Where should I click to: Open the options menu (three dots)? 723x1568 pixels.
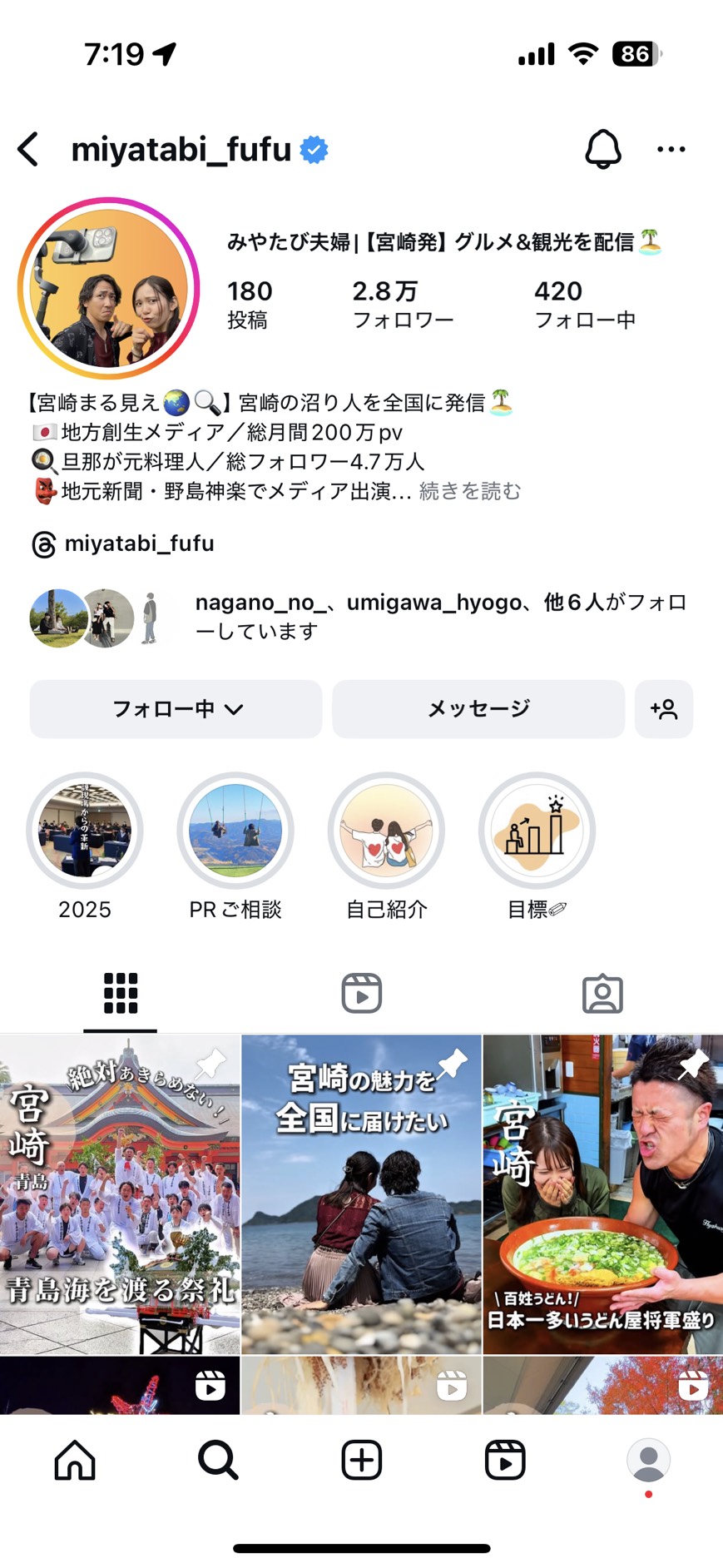[x=671, y=148]
